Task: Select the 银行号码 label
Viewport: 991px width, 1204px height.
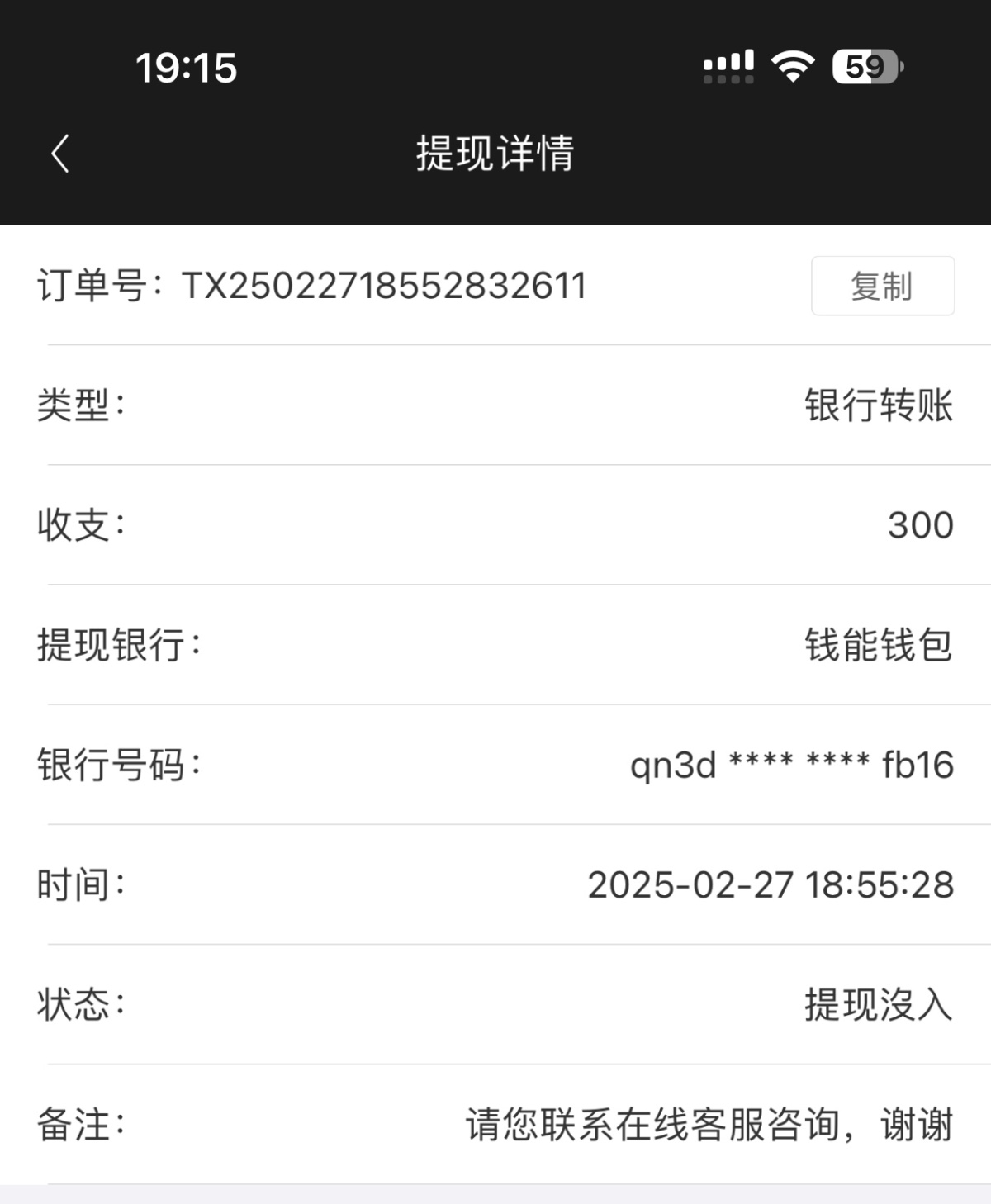Action: click(120, 766)
